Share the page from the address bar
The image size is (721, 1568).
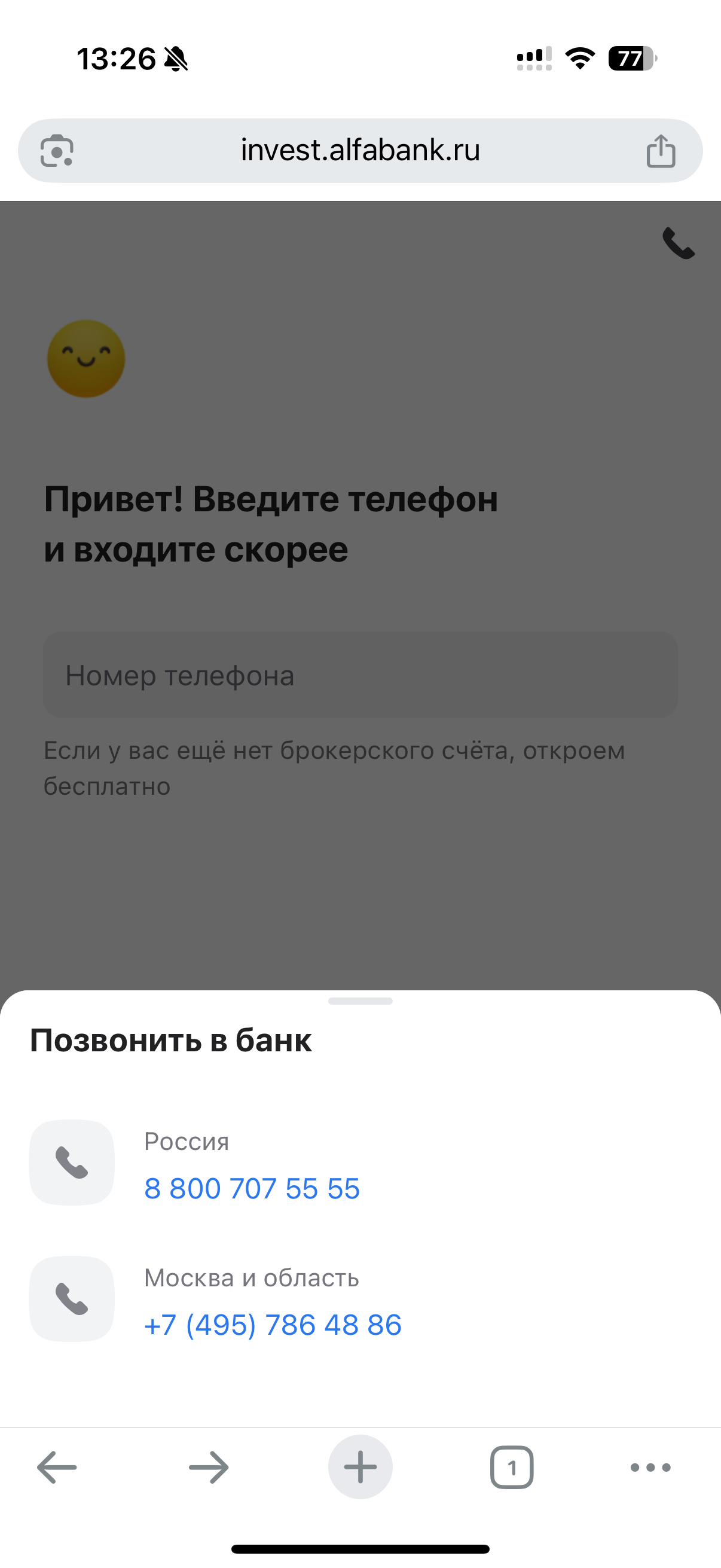(661, 150)
